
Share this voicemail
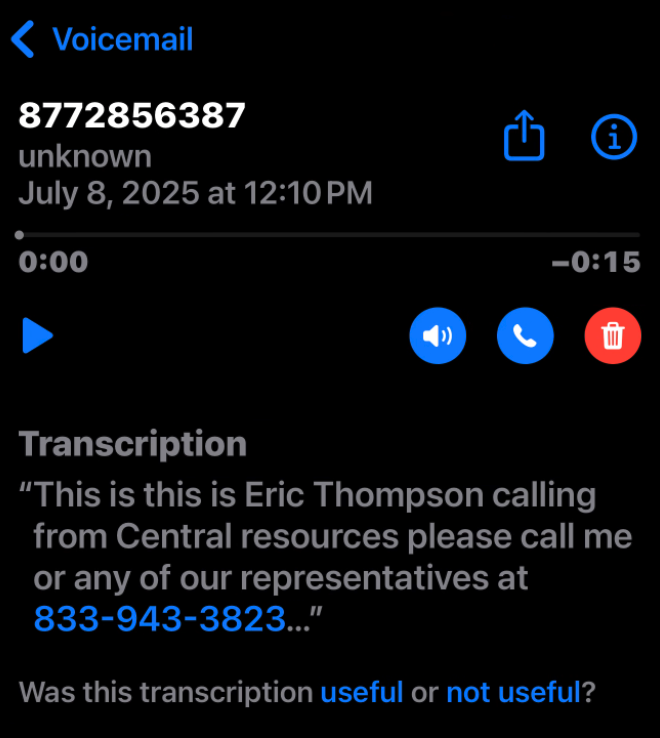(x=524, y=136)
